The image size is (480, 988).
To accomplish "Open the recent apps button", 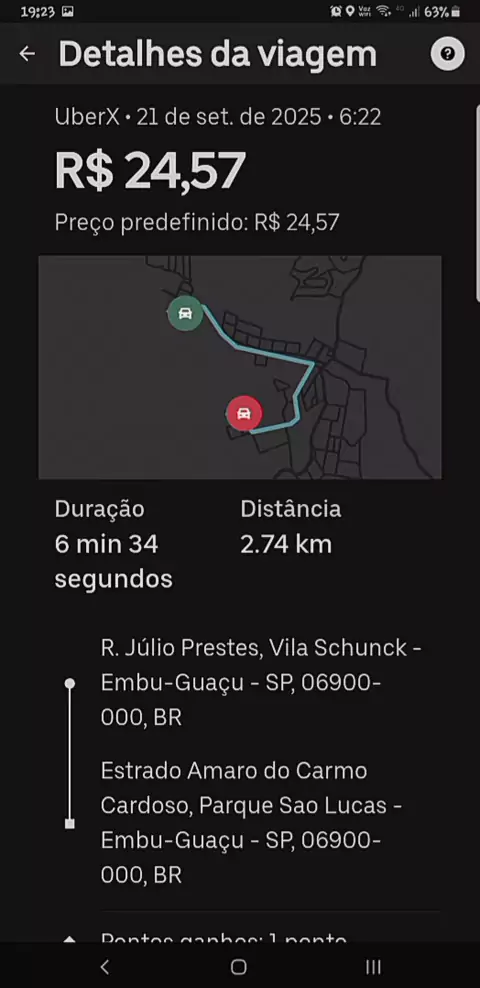I will (374, 967).
